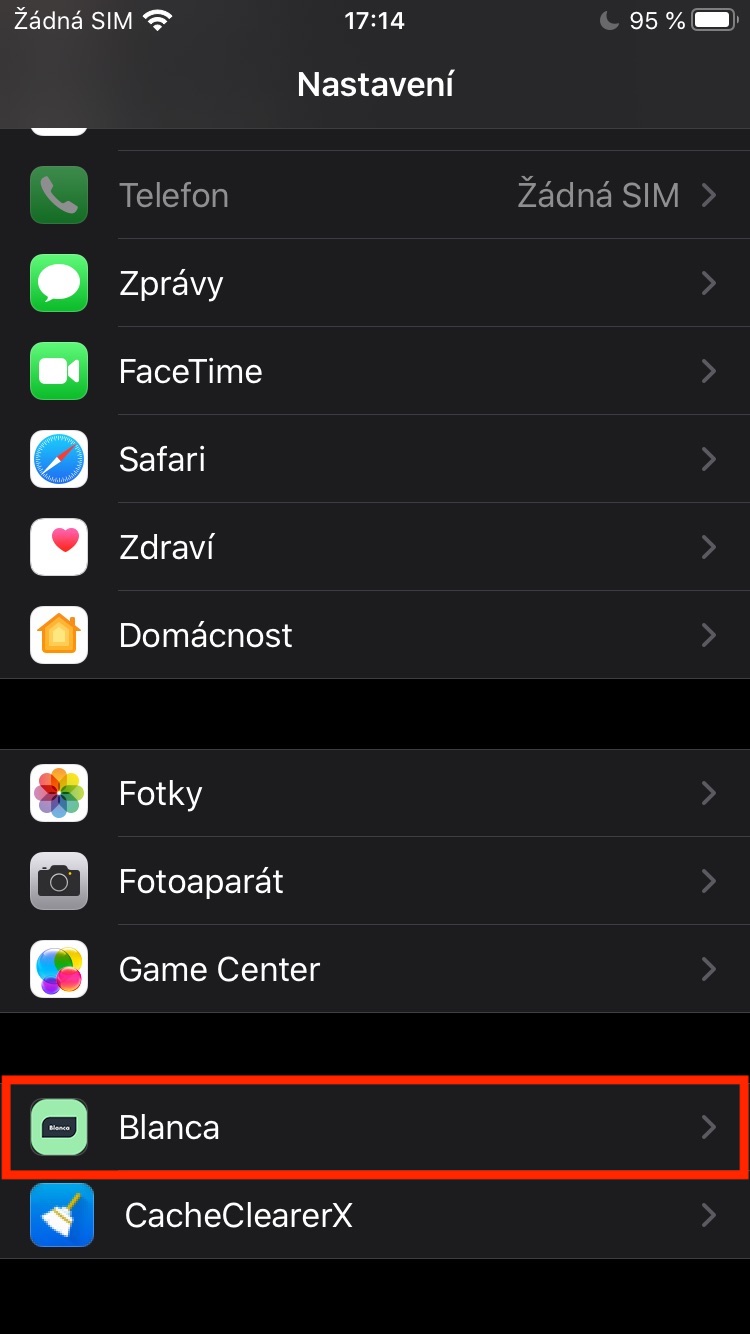Open Game Center settings
The height and width of the screenshot is (1334, 750).
point(375,969)
